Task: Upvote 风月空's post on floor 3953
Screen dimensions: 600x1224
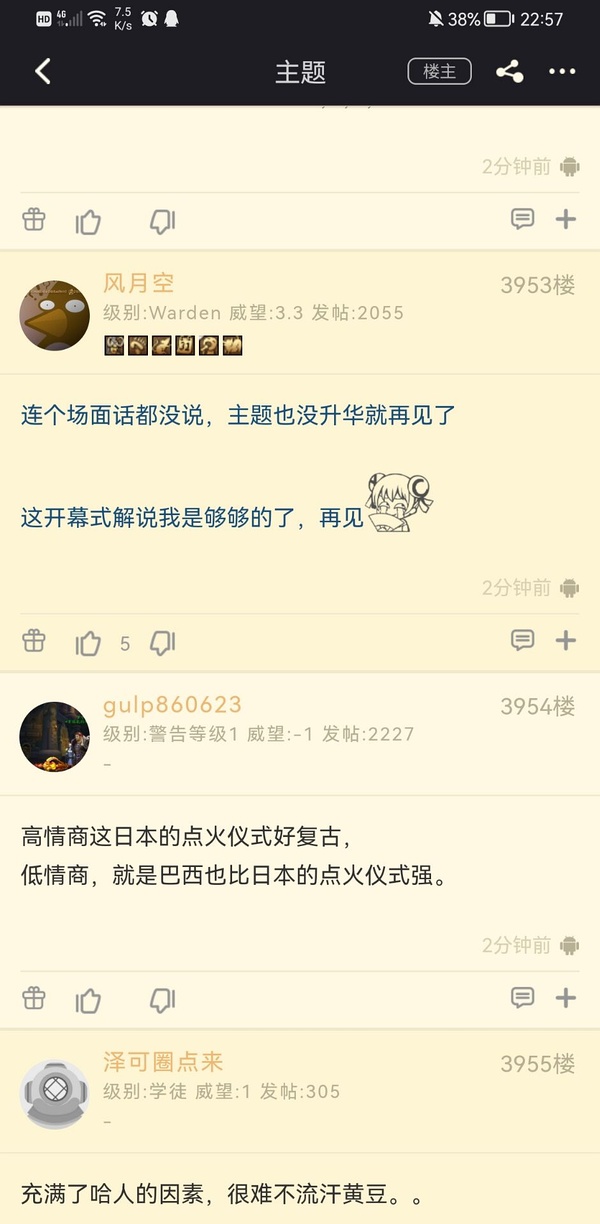Action: tap(89, 643)
